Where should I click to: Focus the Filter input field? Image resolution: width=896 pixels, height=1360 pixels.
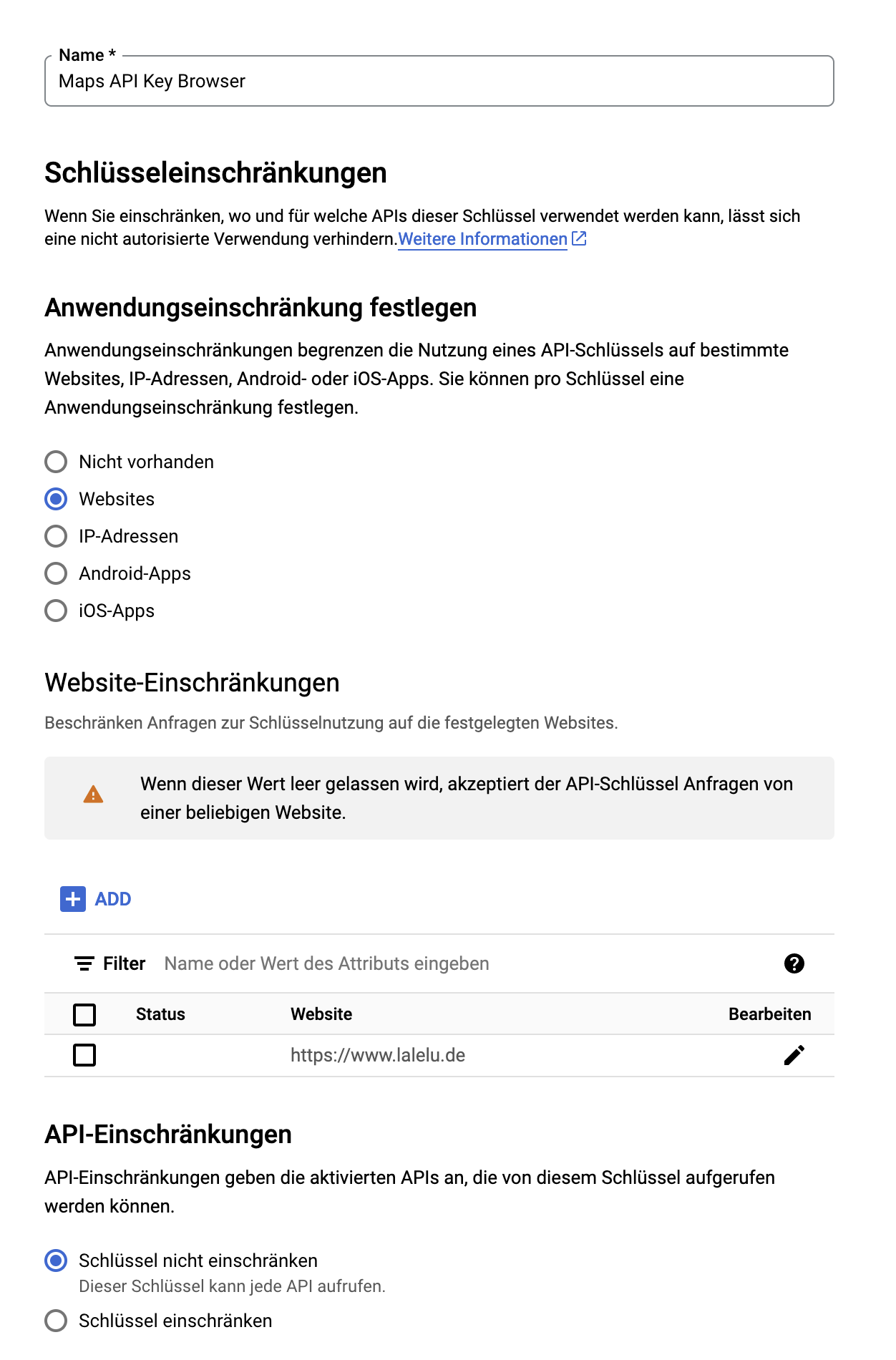pos(465,963)
